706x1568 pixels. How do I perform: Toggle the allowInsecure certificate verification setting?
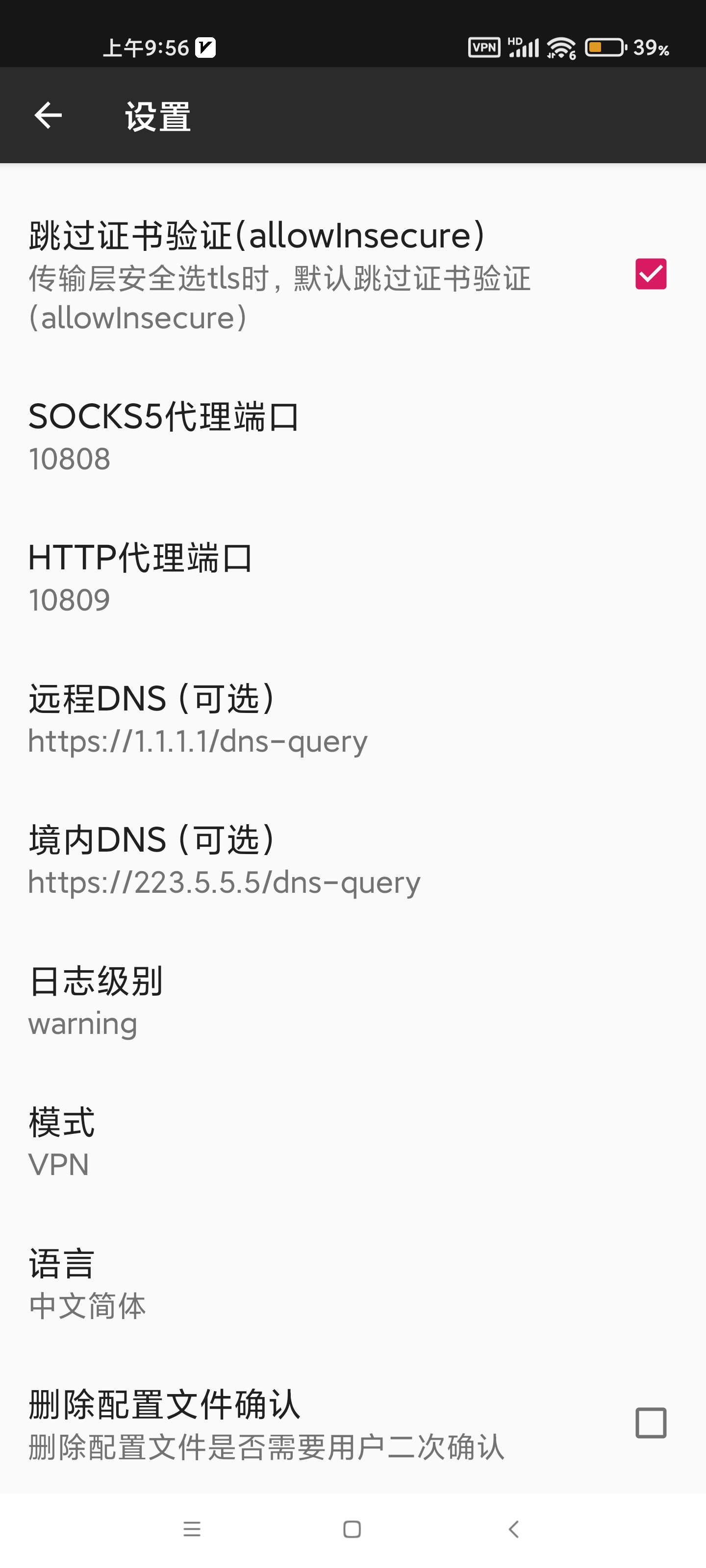click(x=651, y=274)
